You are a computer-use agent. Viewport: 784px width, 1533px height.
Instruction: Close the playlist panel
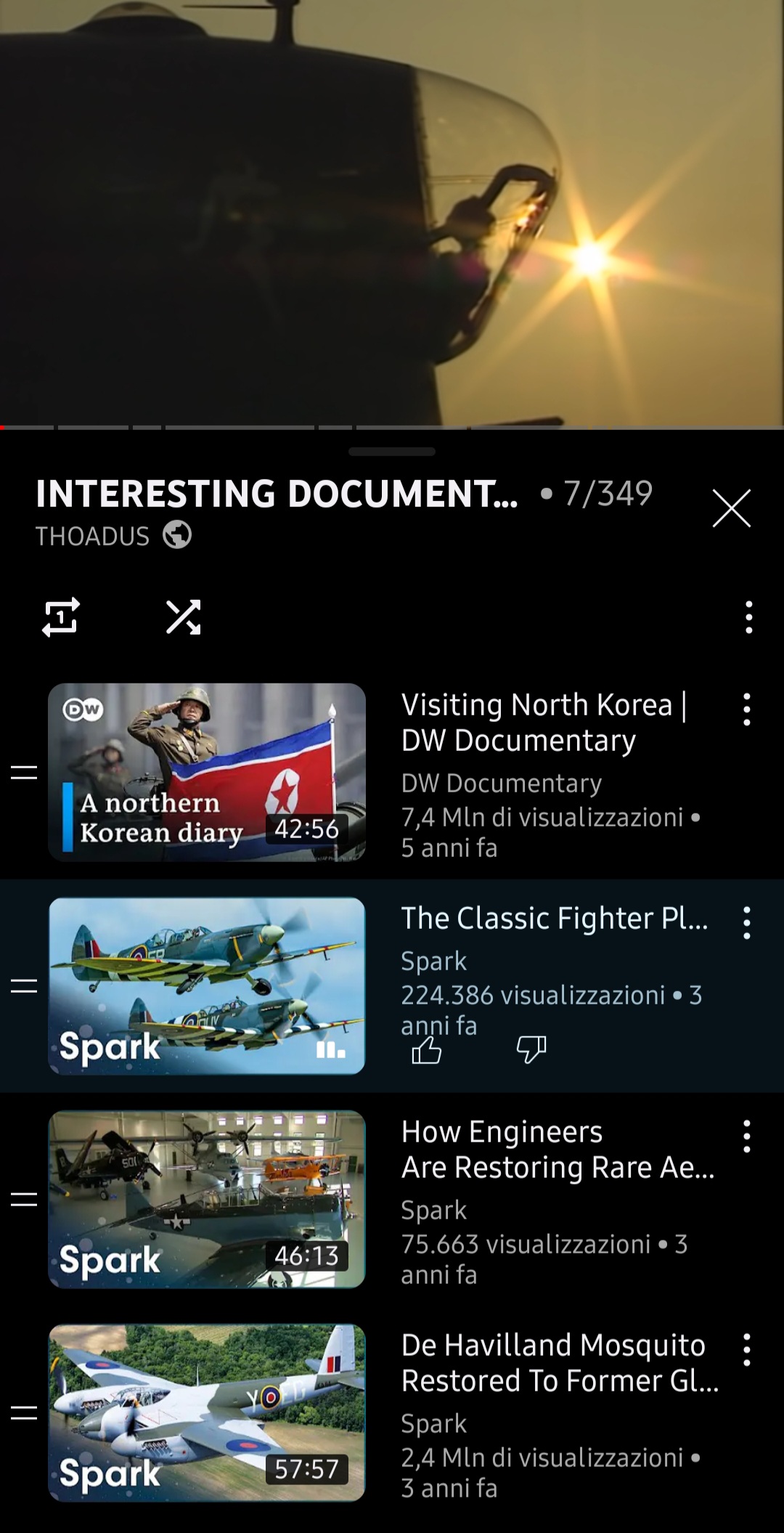tap(731, 508)
